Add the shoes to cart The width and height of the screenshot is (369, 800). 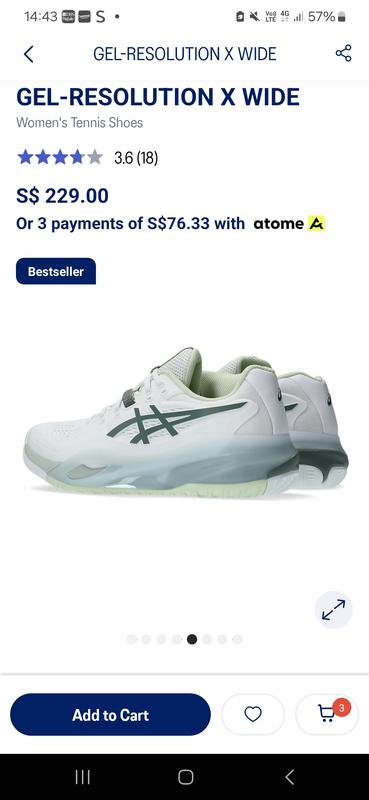tap(110, 714)
